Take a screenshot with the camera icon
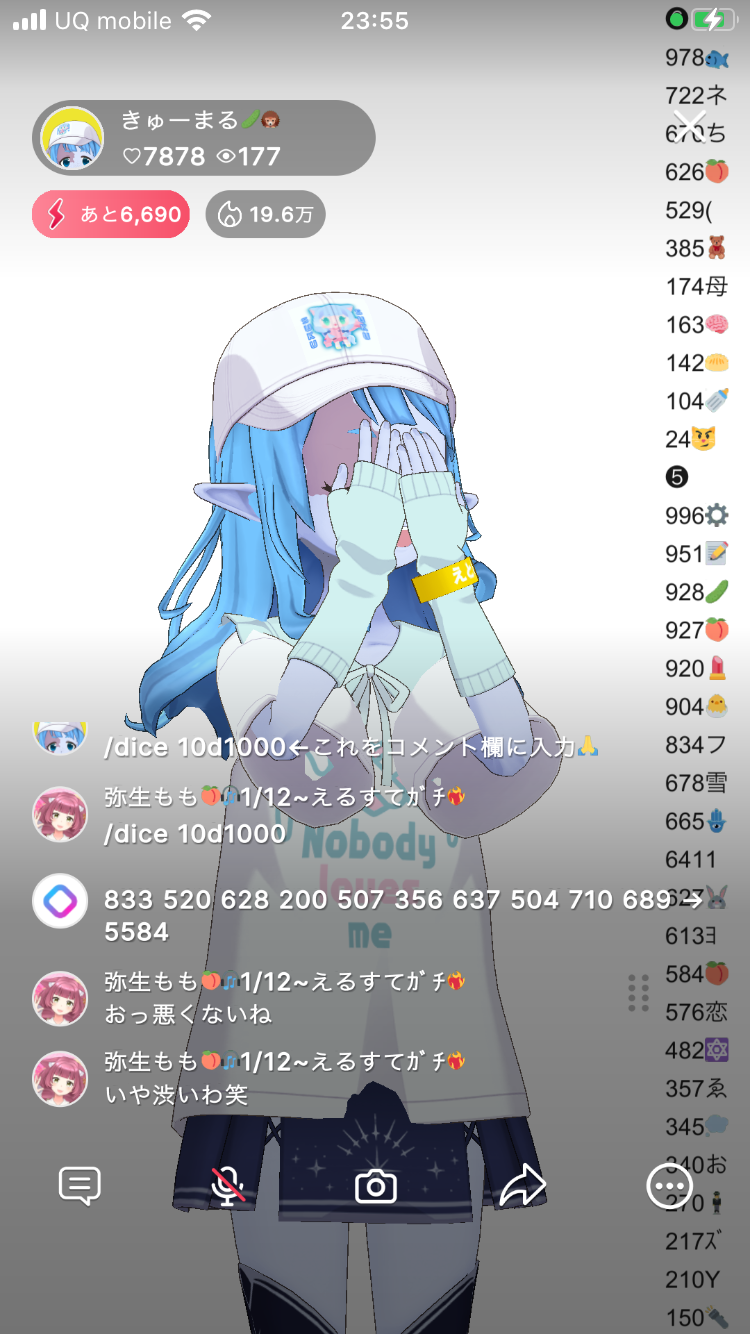750x1334 pixels. (376, 1186)
